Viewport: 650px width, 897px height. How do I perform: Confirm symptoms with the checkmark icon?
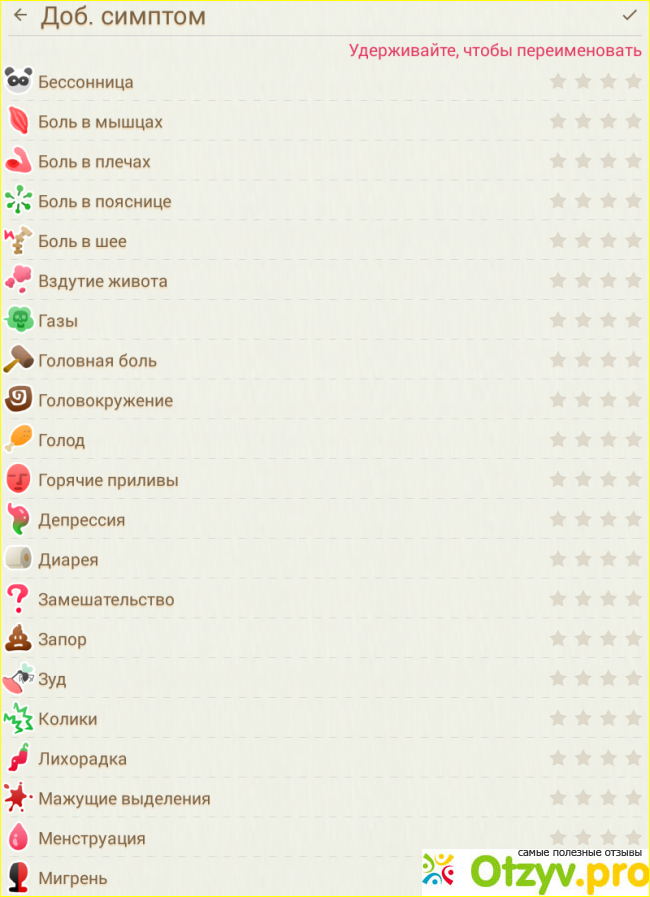point(629,16)
